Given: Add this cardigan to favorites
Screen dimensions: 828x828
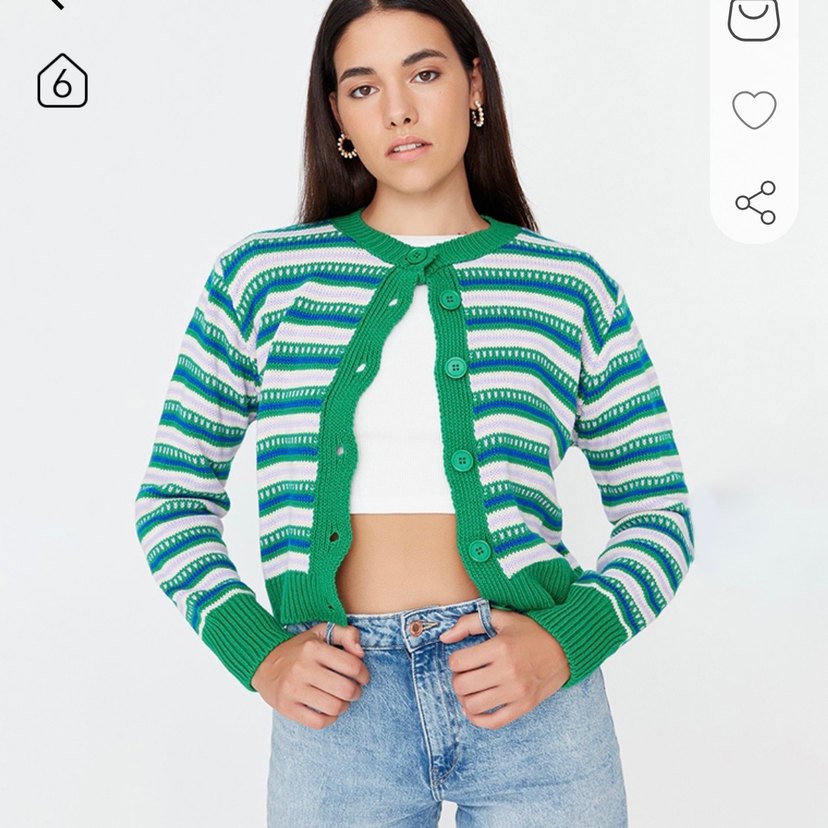Looking at the screenshot, I should (x=754, y=110).
